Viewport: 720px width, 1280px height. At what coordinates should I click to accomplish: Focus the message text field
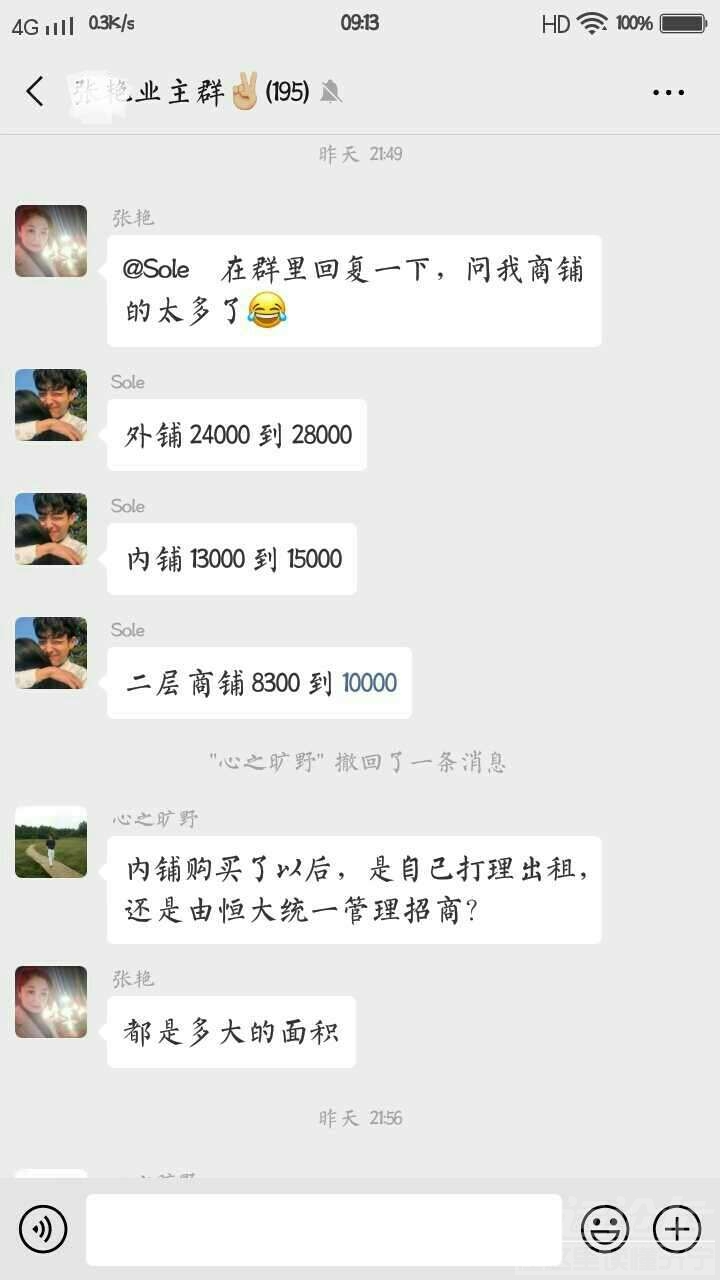click(323, 1229)
